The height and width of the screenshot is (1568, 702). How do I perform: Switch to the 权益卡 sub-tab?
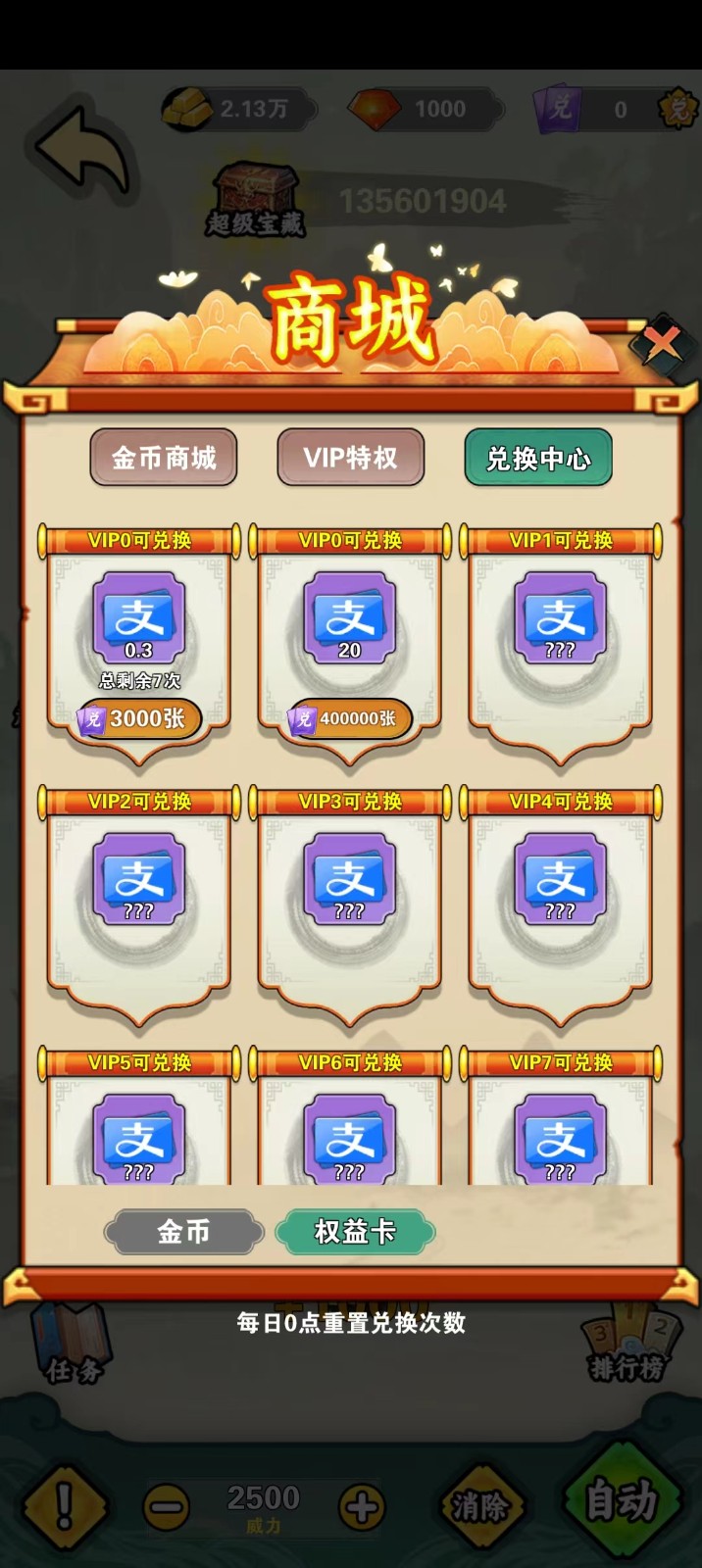(355, 1232)
